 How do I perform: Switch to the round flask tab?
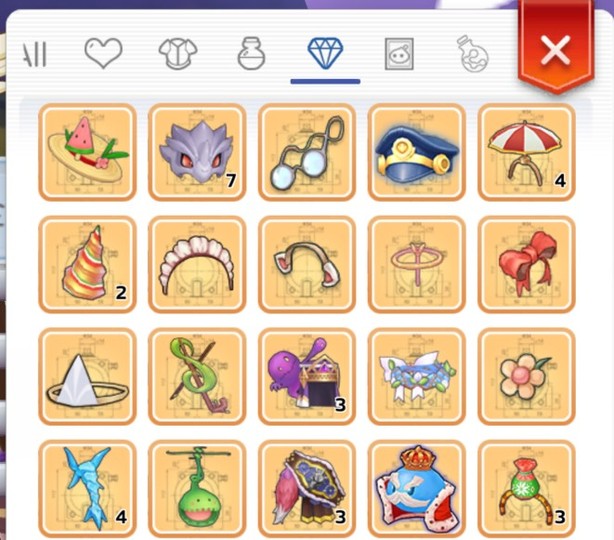point(470,53)
